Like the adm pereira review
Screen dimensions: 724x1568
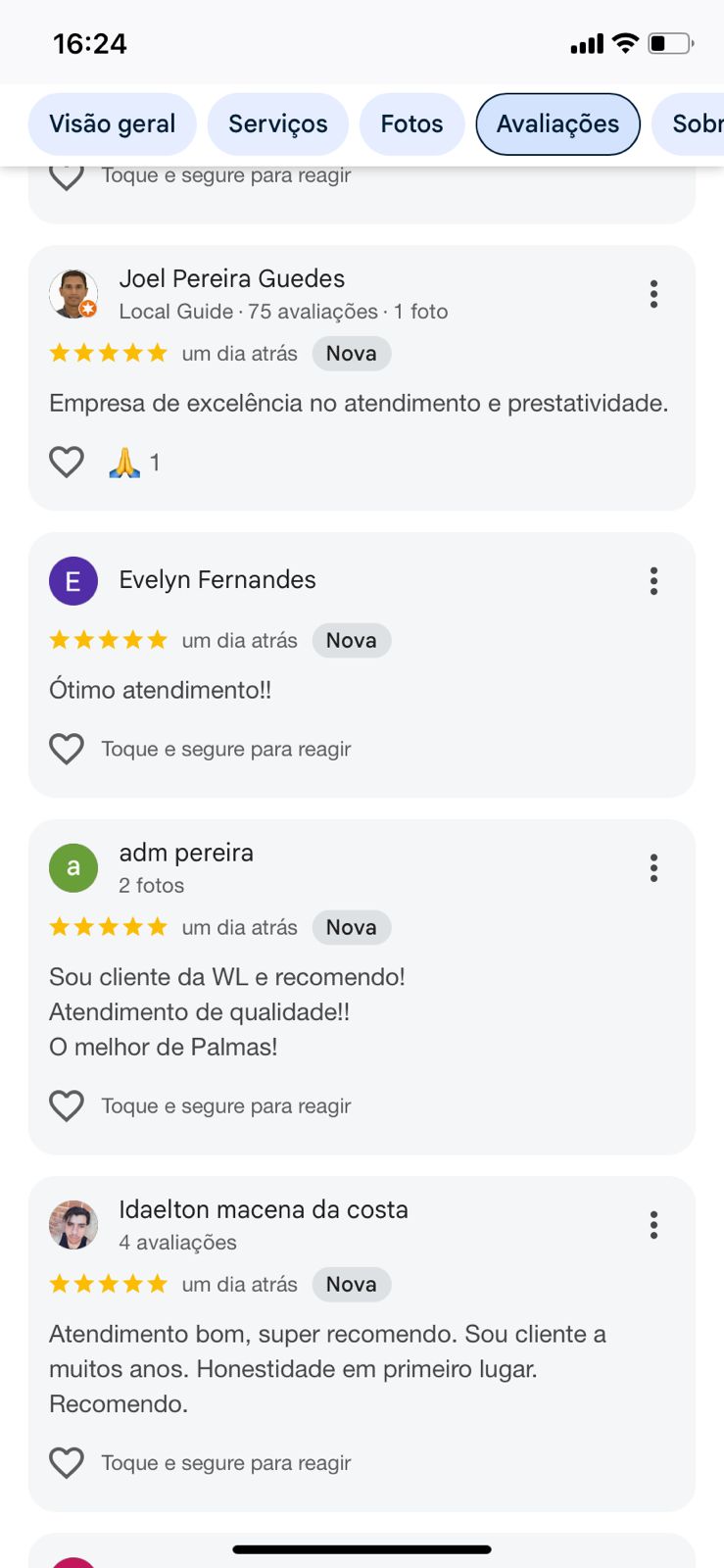[x=67, y=1105]
